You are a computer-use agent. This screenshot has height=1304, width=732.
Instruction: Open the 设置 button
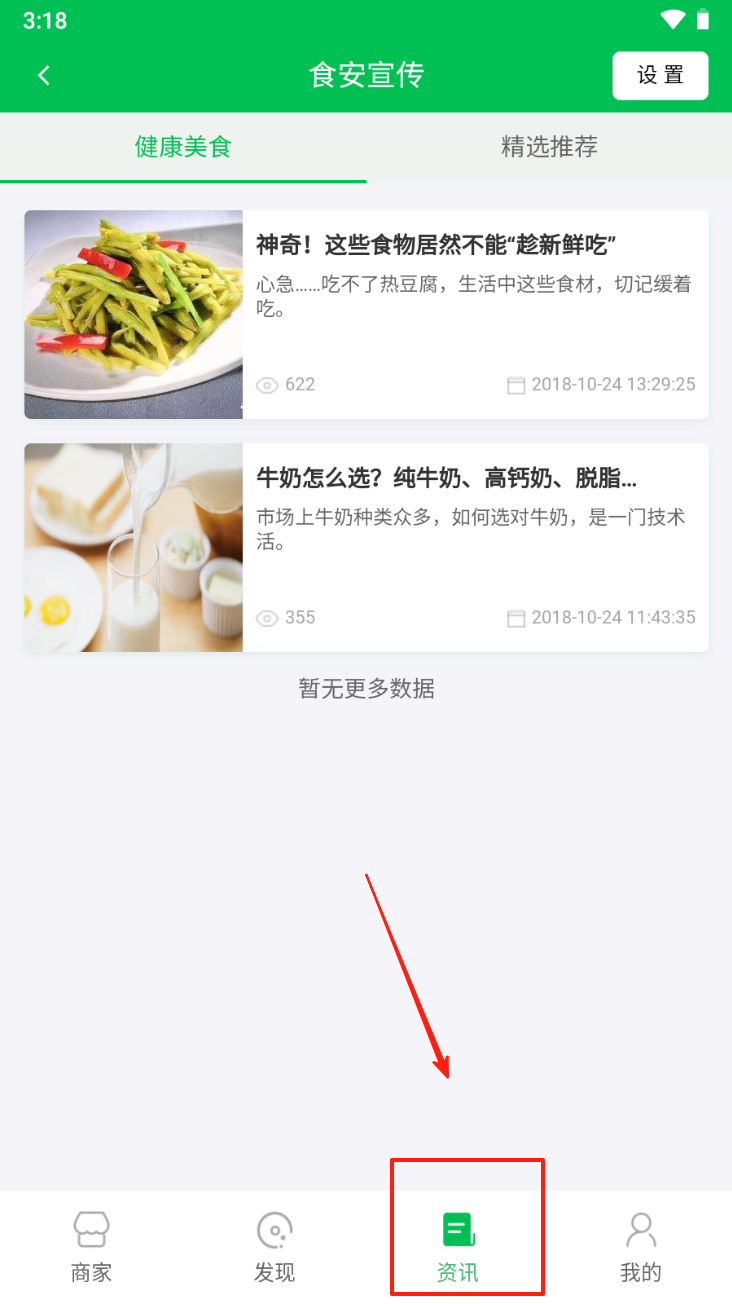tap(660, 76)
